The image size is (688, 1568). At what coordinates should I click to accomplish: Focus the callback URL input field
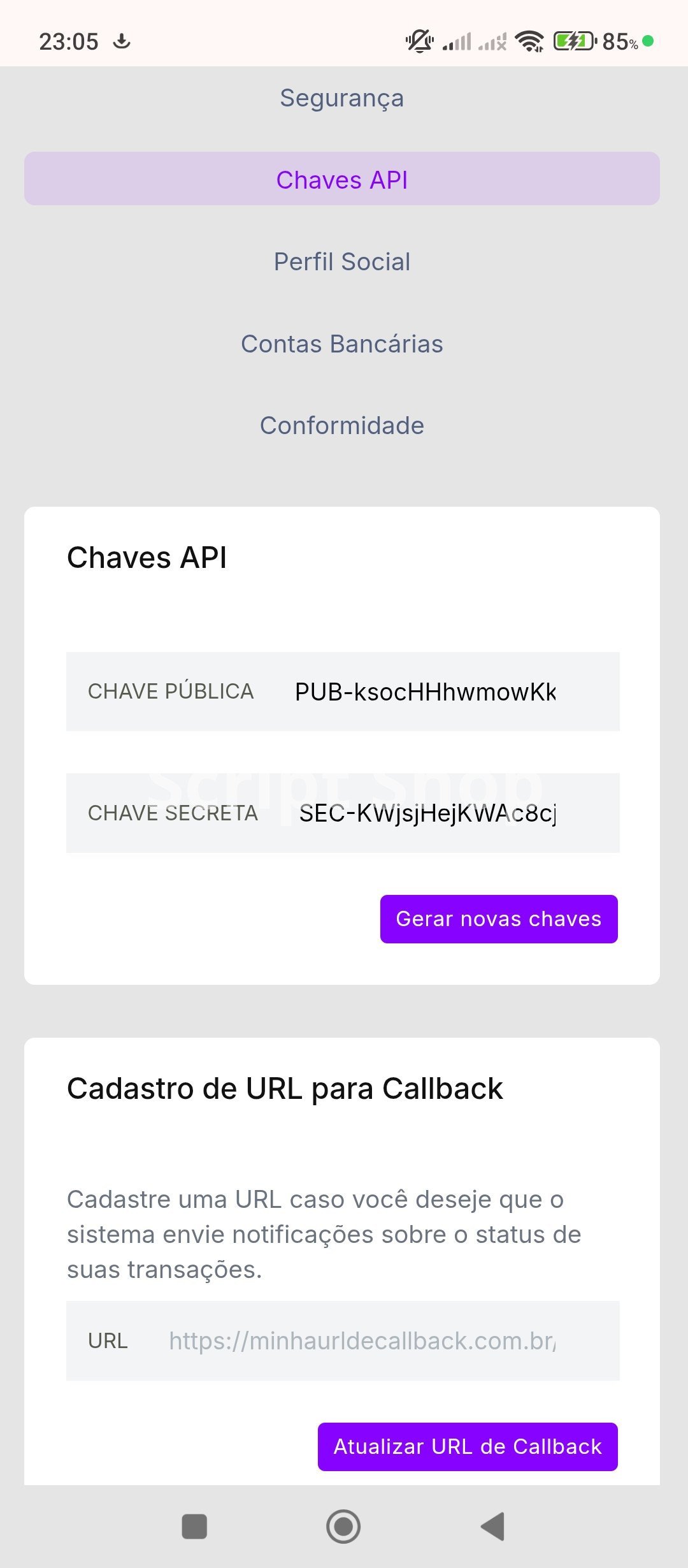(362, 1340)
